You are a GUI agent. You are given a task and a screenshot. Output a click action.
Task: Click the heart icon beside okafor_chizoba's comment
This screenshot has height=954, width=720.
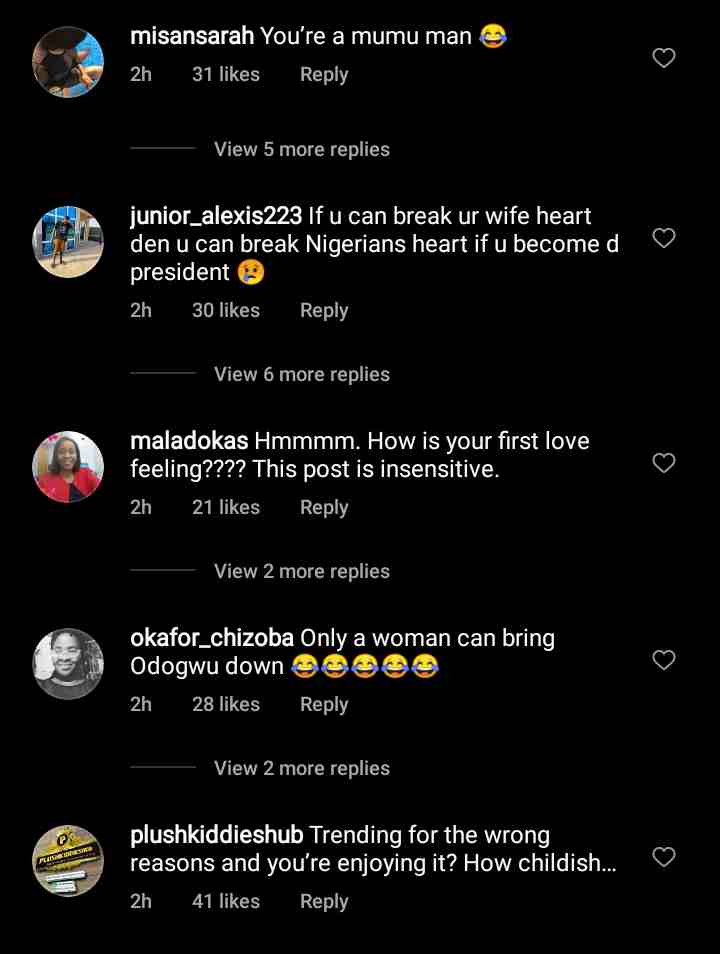click(663, 660)
